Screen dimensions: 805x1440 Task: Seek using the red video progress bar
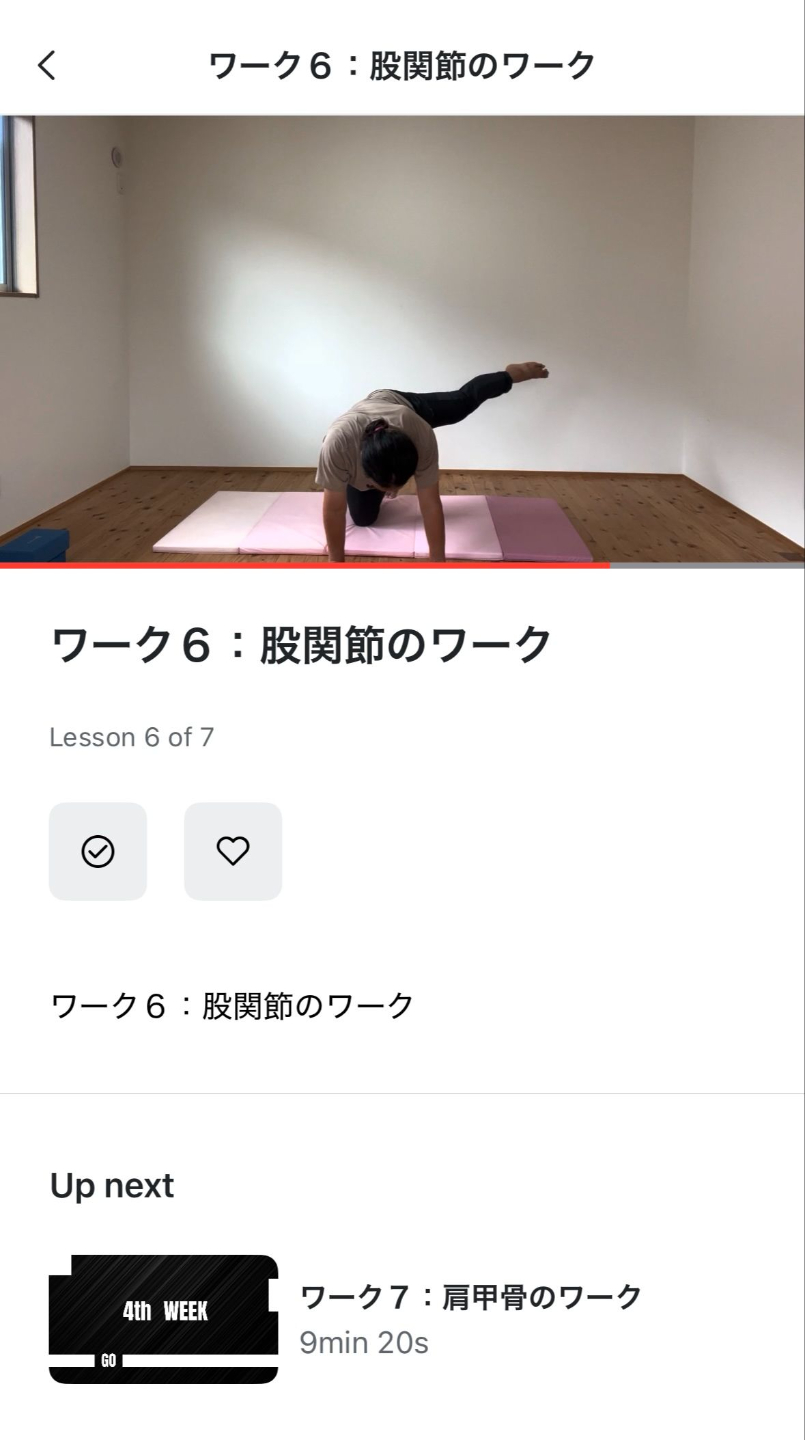coord(402,565)
